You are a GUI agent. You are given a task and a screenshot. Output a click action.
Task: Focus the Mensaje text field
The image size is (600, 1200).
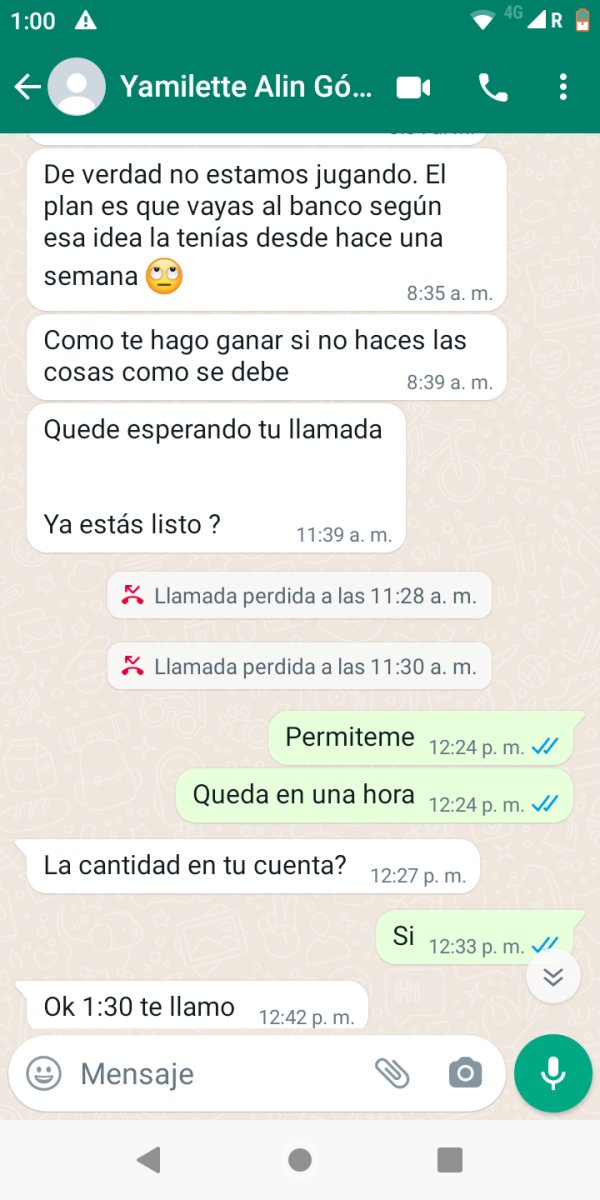[x=220, y=1074]
